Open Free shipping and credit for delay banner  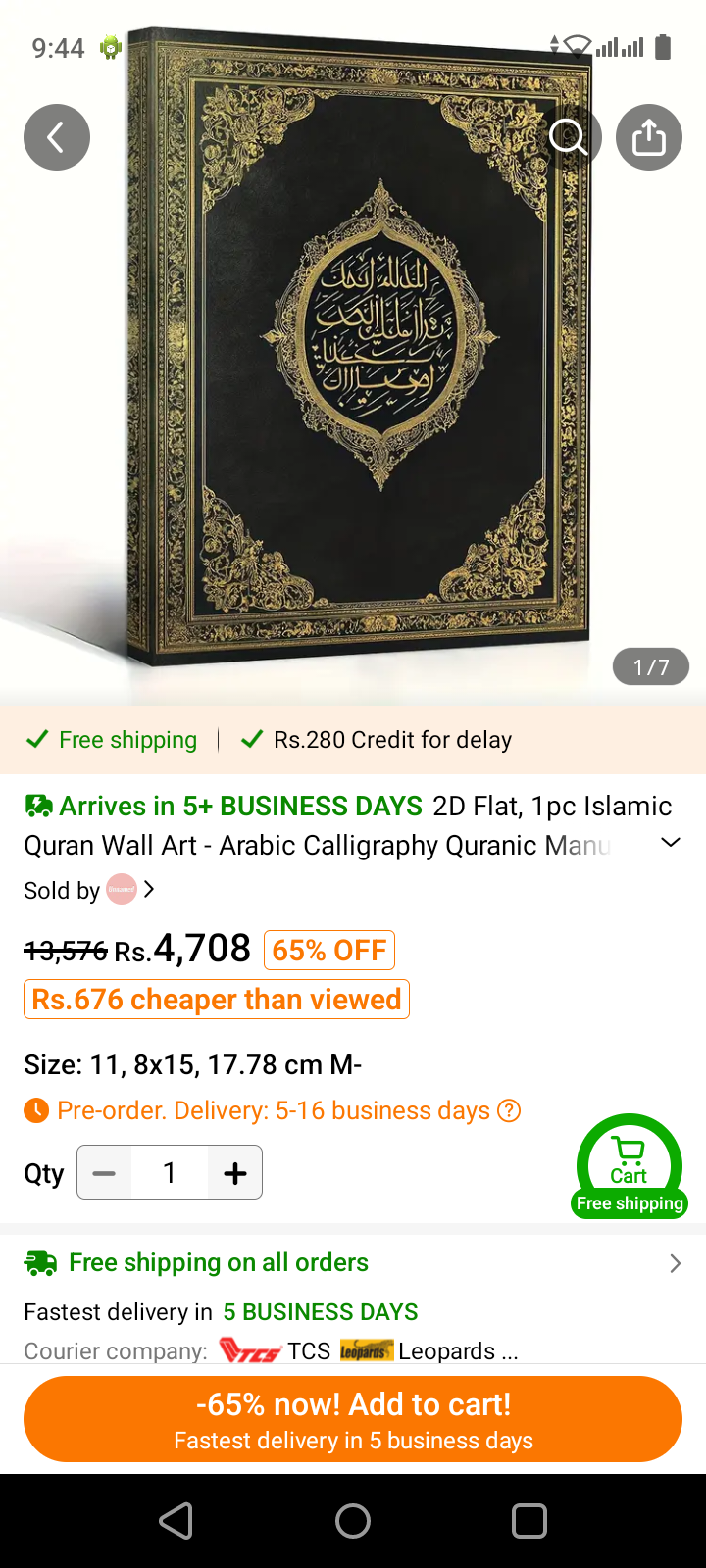353,740
